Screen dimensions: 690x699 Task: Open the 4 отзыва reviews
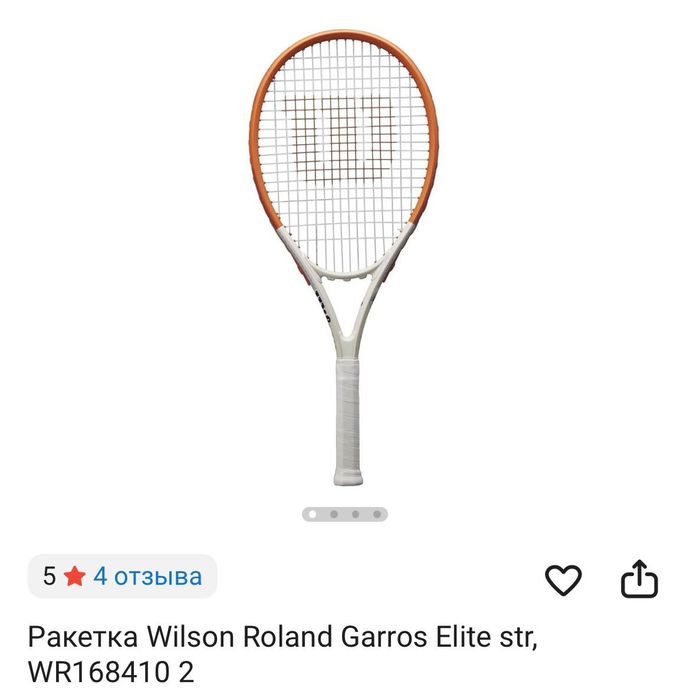coord(147,576)
